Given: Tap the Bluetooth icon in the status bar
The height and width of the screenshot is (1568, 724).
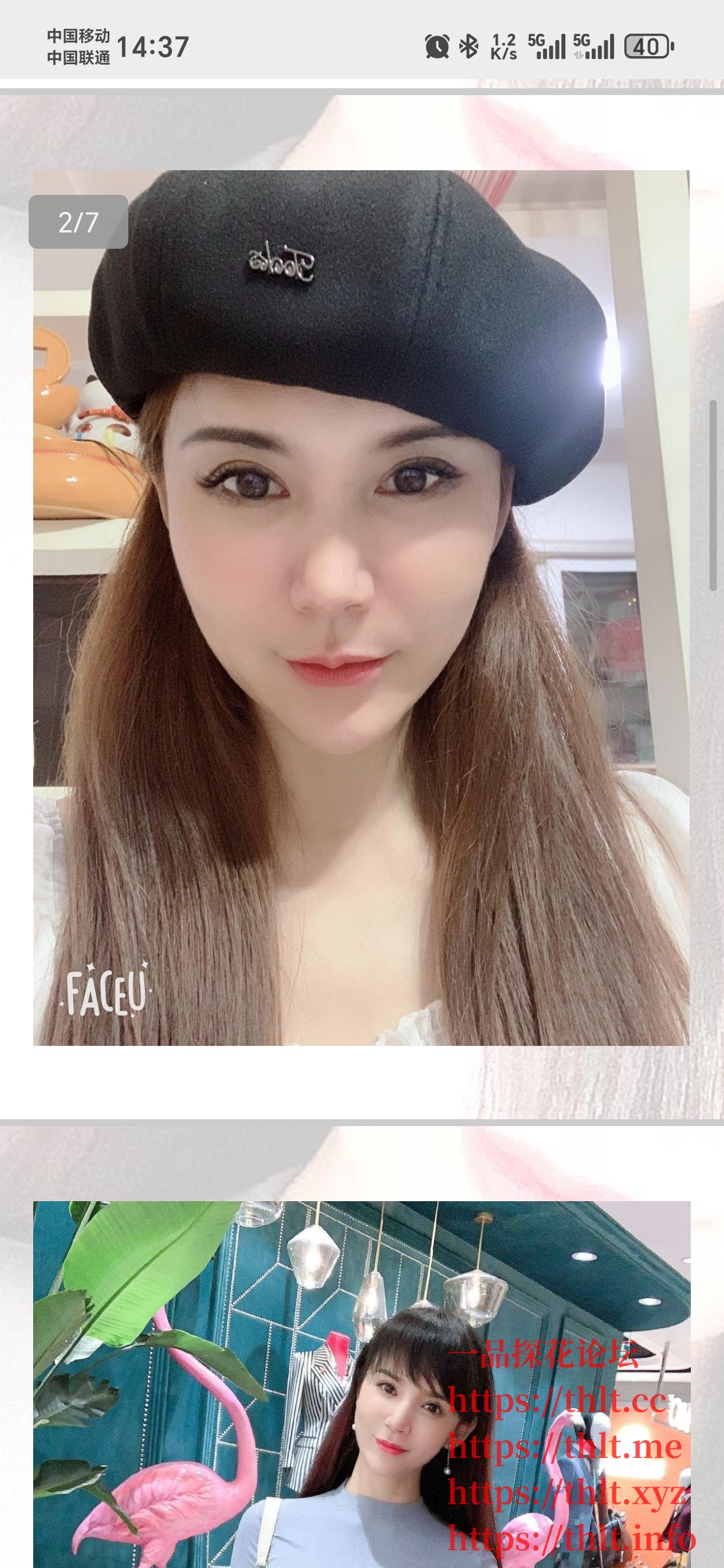Looking at the screenshot, I should pyautogui.click(x=469, y=46).
